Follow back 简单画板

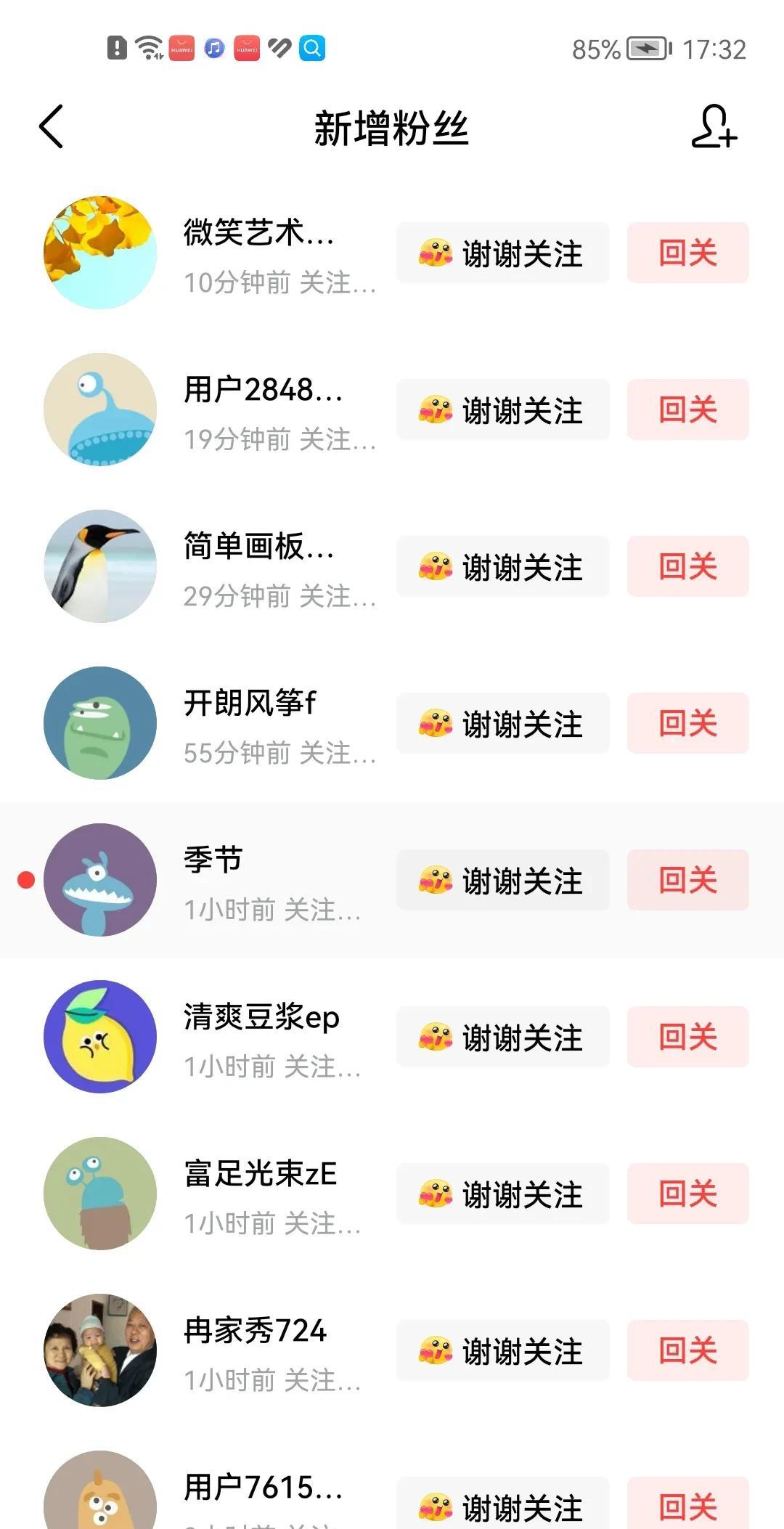(687, 566)
